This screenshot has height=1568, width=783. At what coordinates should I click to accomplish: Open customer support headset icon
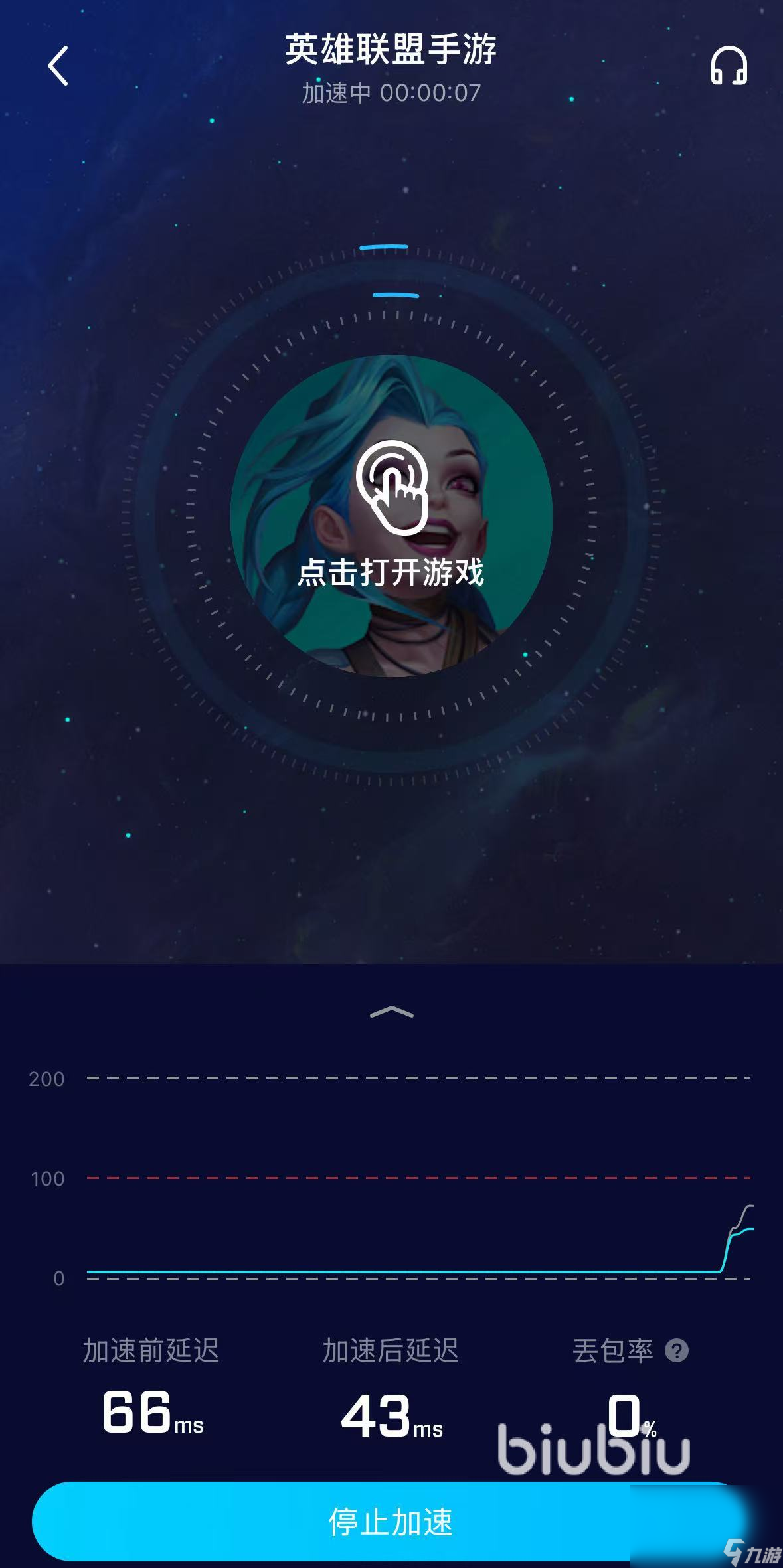click(729, 66)
